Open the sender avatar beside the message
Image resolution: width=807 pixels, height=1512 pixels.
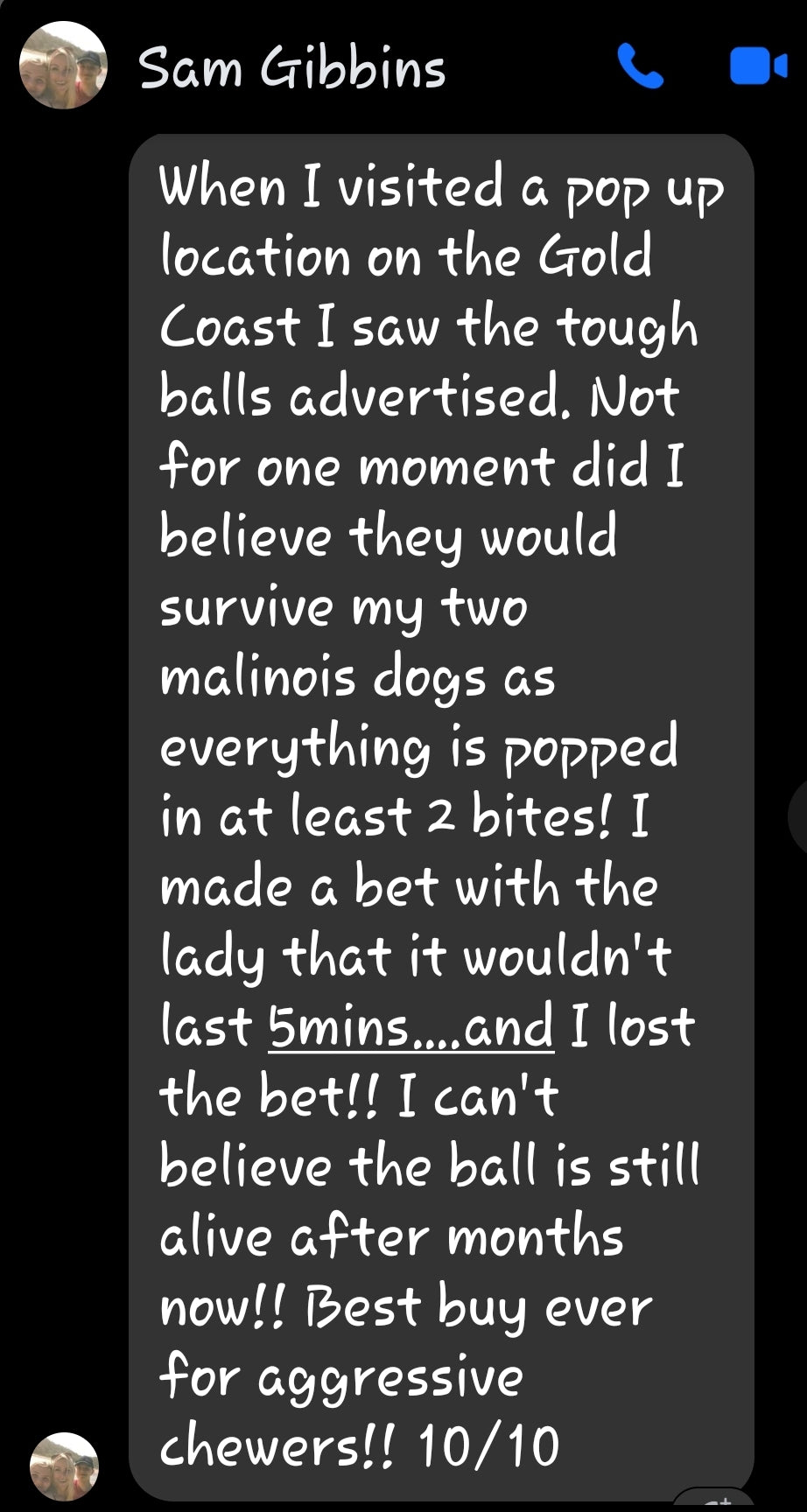pyautogui.click(x=63, y=1466)
